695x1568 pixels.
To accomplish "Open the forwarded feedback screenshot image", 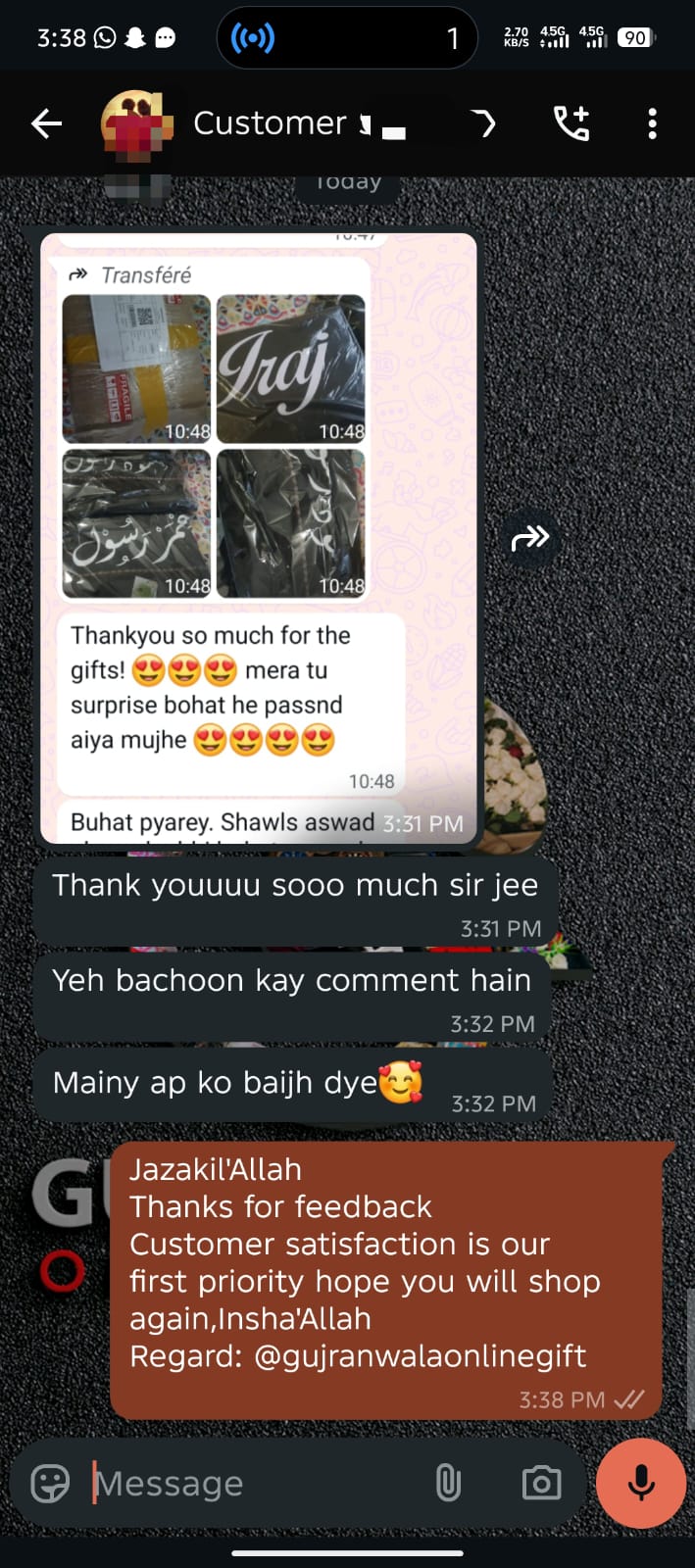I will (259, 529).
